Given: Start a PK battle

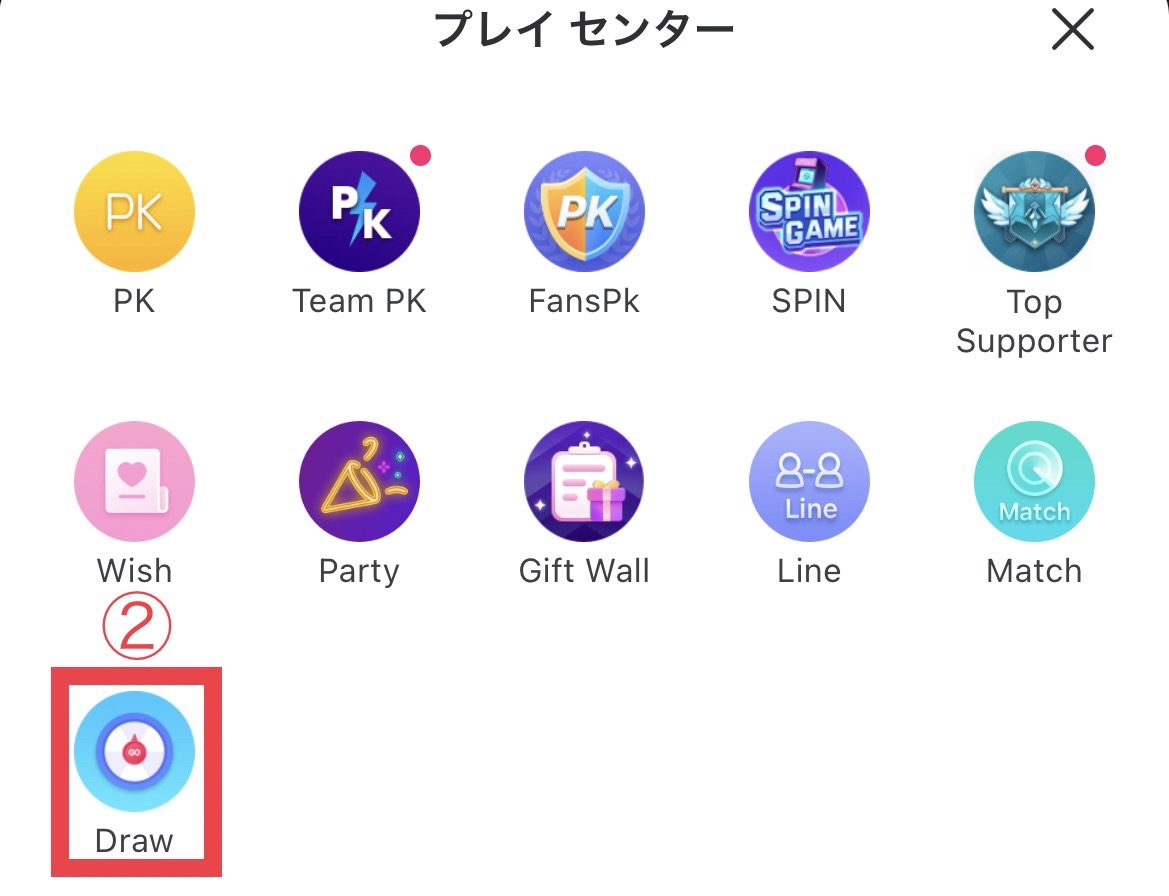Looking at the screenshot, I should pos(134,211).
